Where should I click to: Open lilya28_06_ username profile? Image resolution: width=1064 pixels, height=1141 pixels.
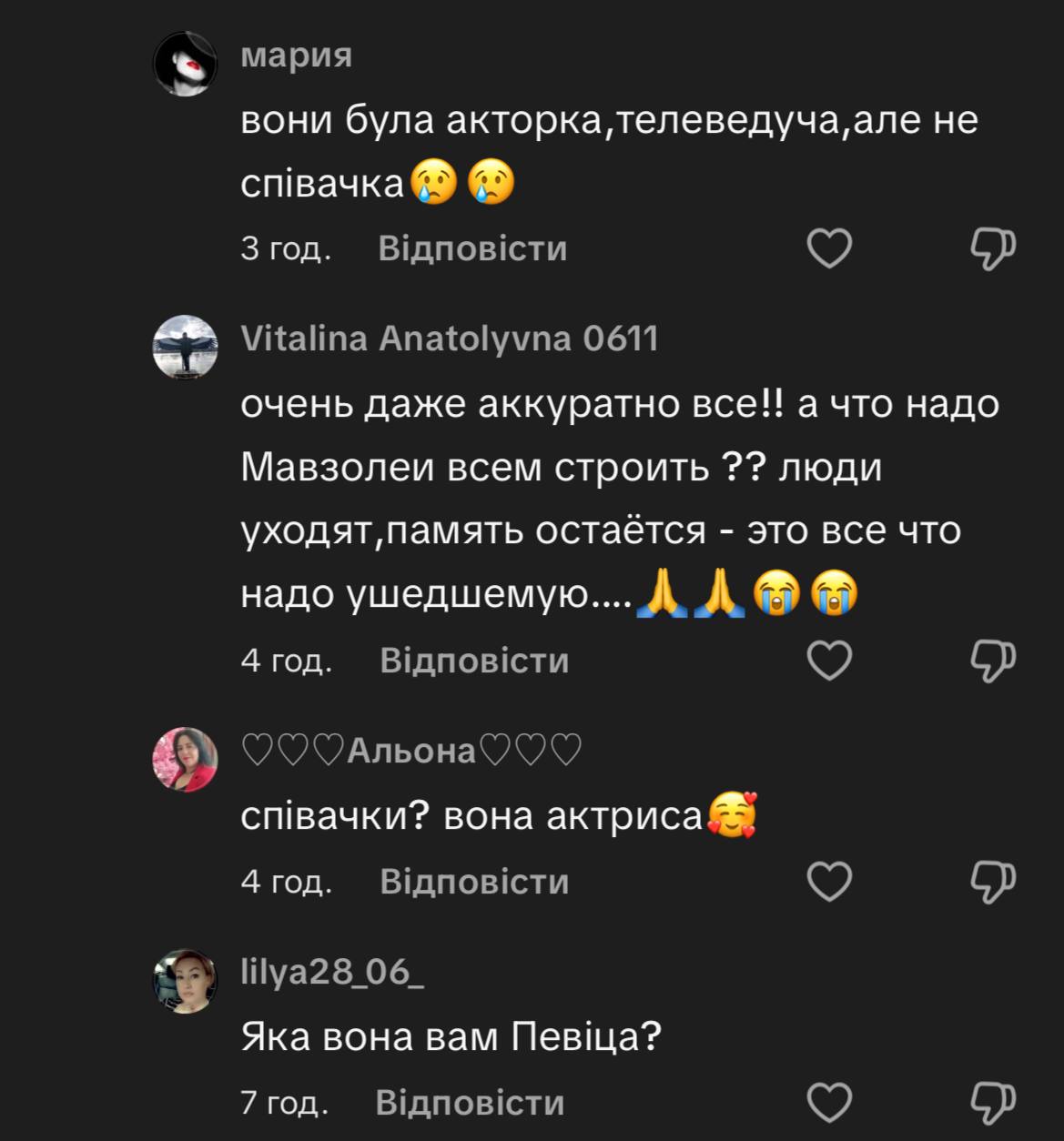click(332, 972)
